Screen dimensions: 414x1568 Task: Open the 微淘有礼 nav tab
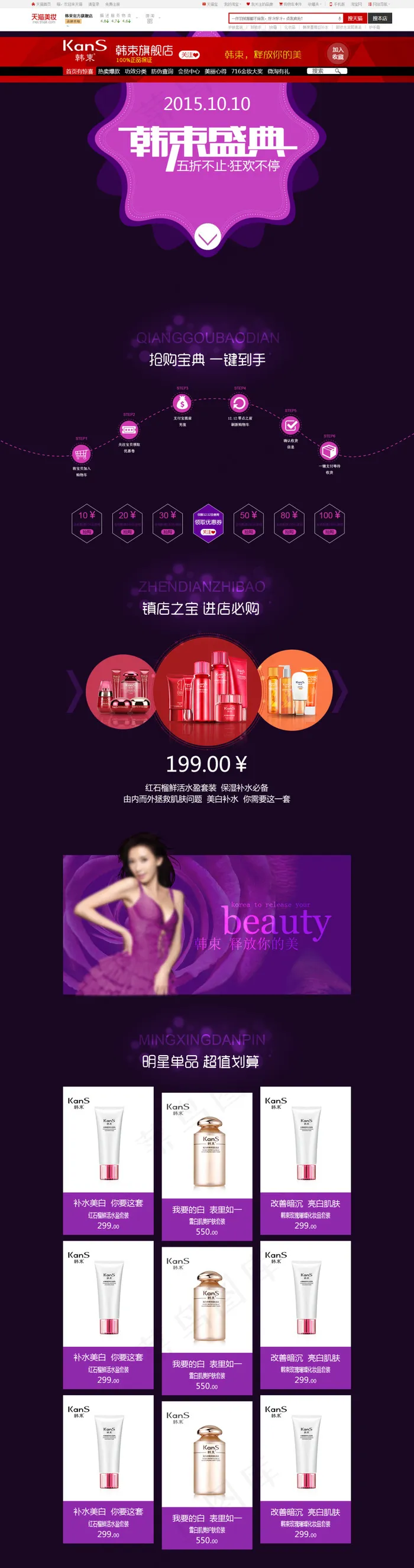[x=278, y=71]
